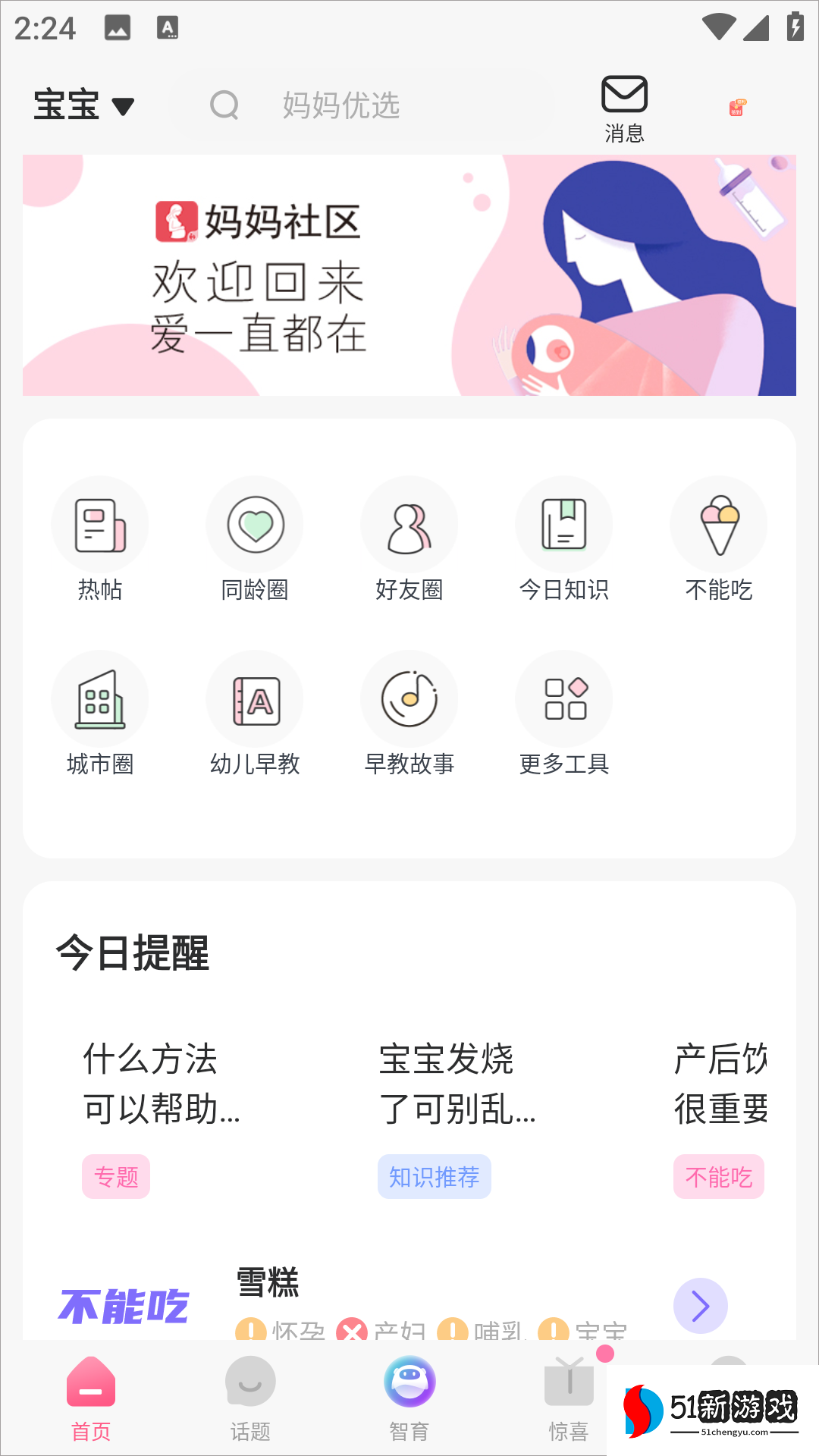Image resolution: width=819 pixels, height=1456 pixels.
Task: Open the 宝宝 stage dropdown
Action: point(83,105)
